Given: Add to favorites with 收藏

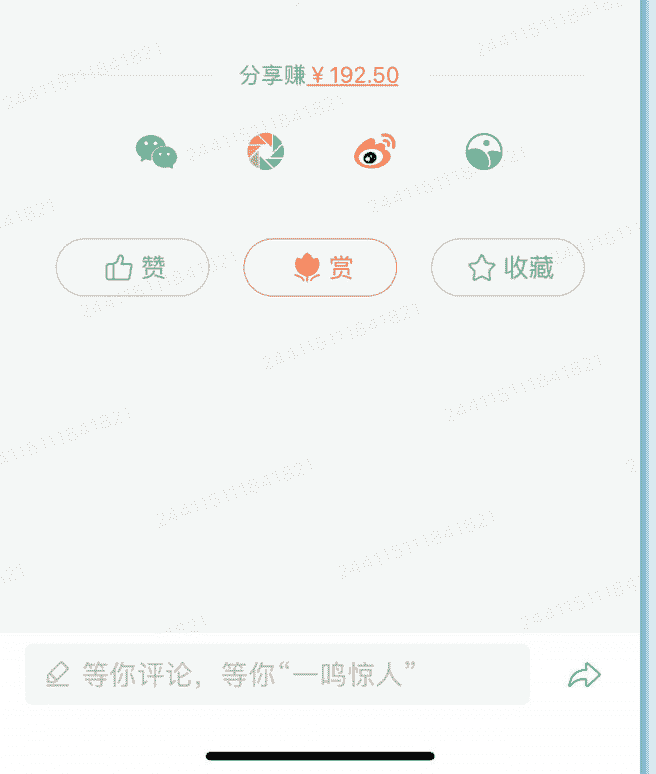Looking at the screenshot, I should [508, 268].
